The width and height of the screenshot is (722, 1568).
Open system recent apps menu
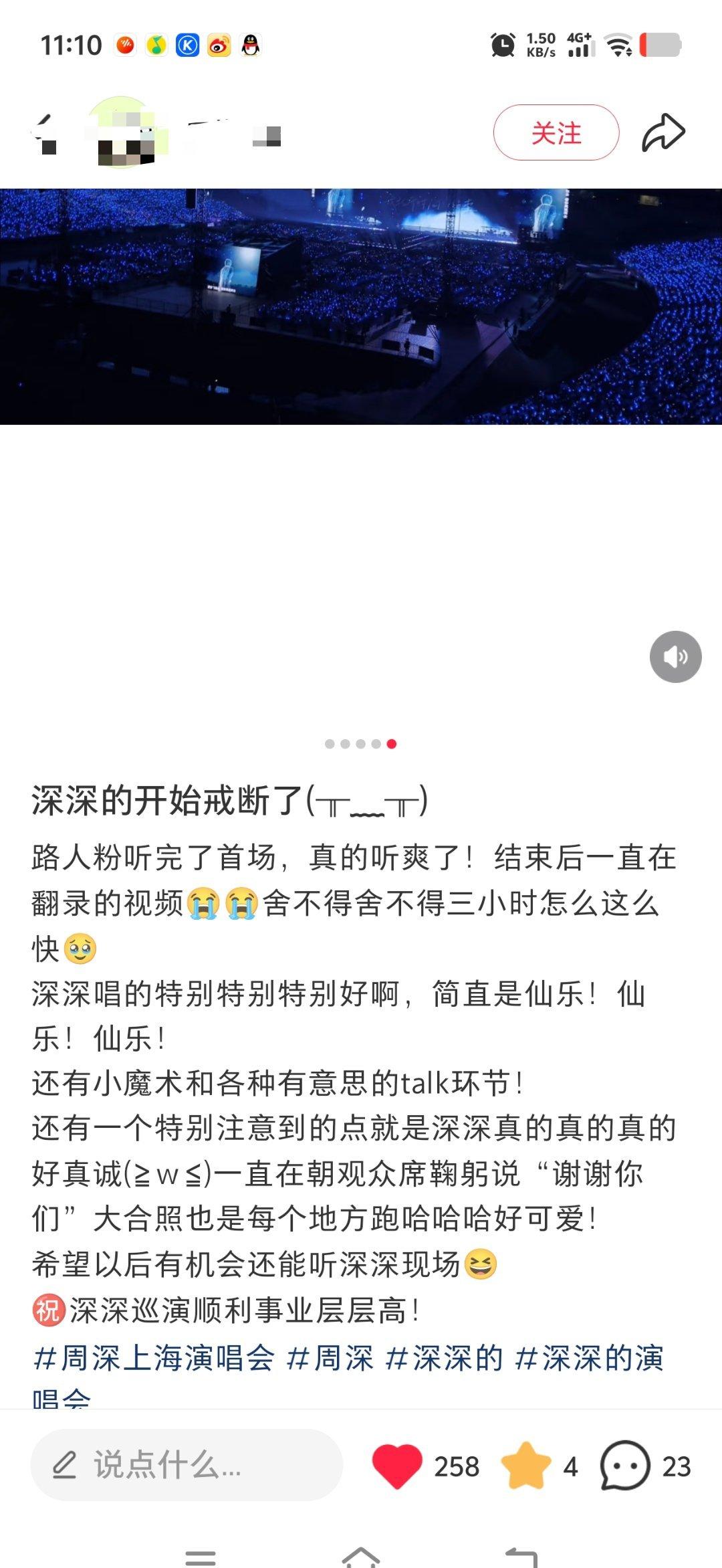point(201,1557)
